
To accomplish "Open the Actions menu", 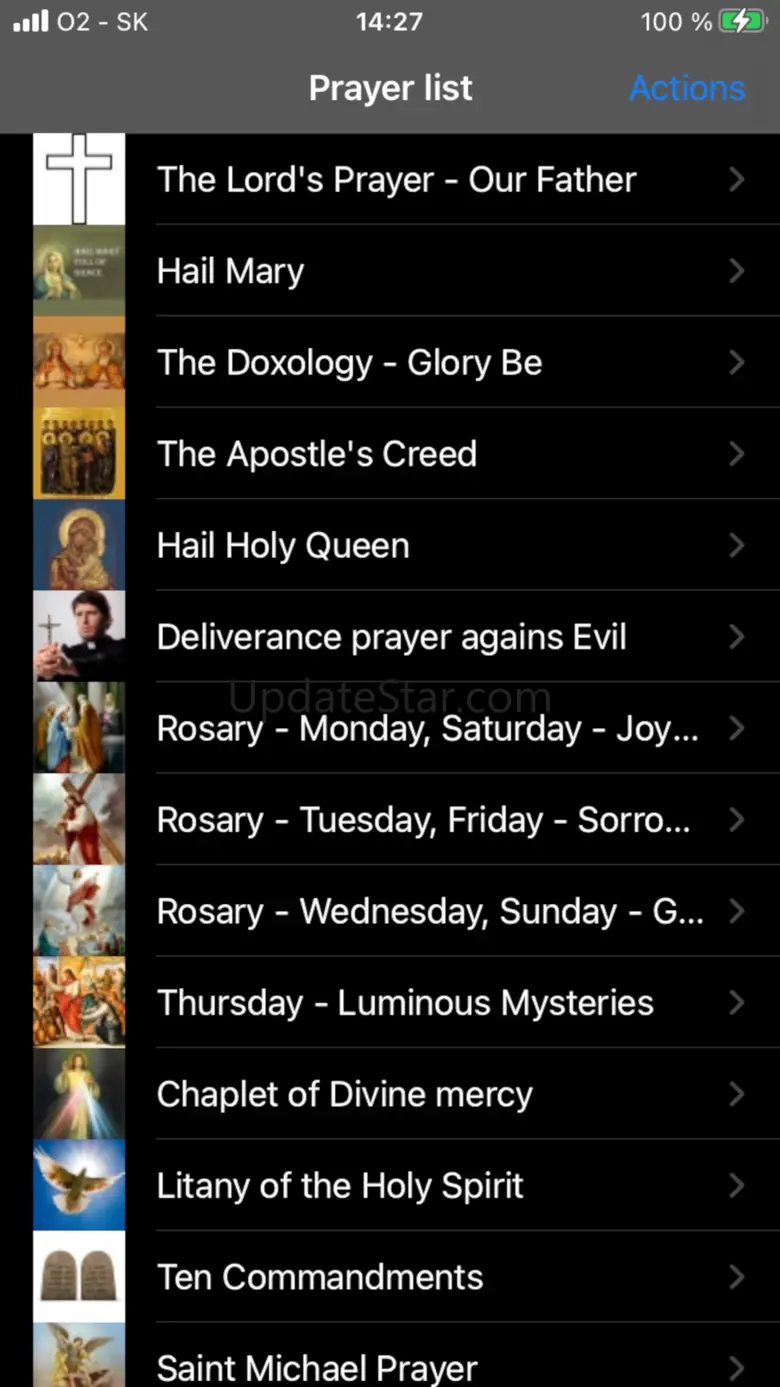I will (687, 88).
